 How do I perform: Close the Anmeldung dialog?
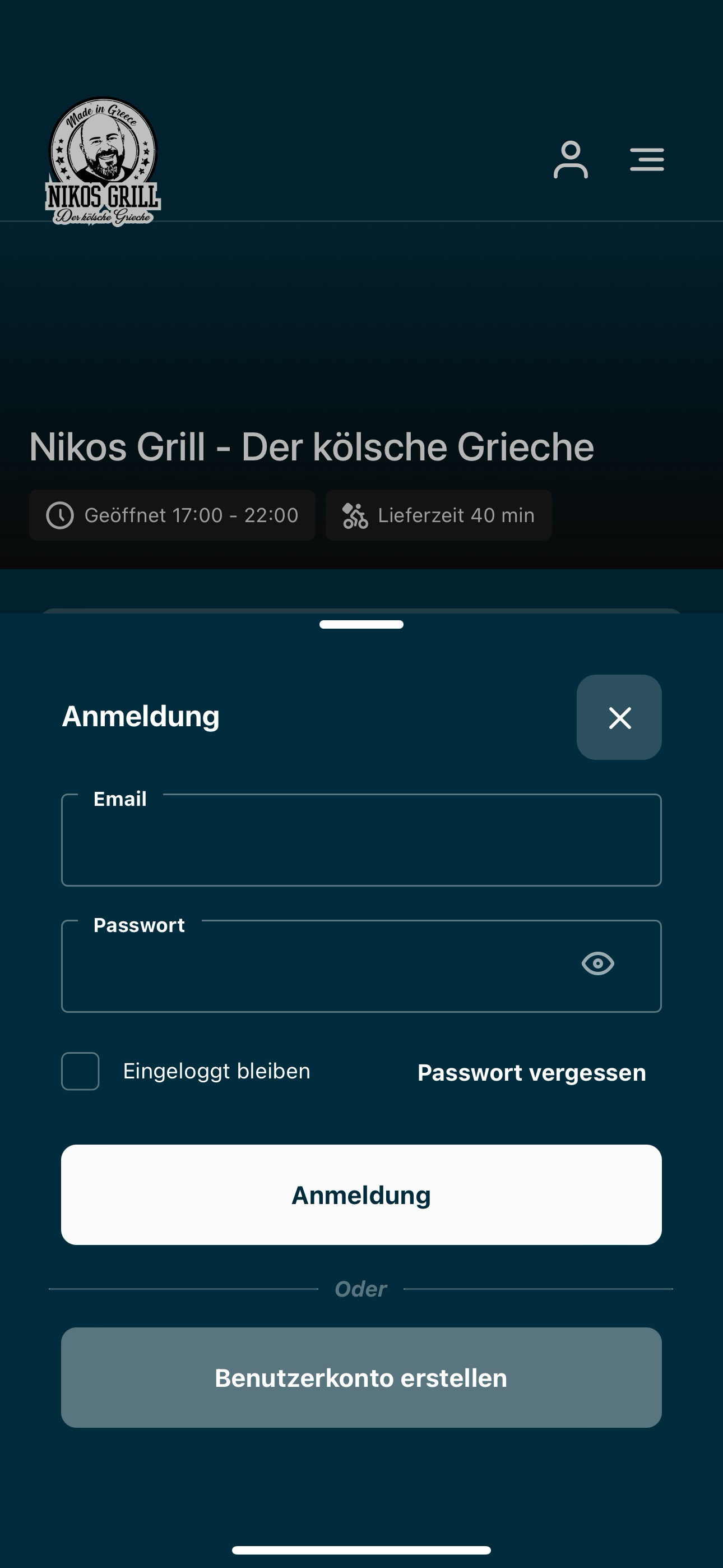[x=619, y=717]
